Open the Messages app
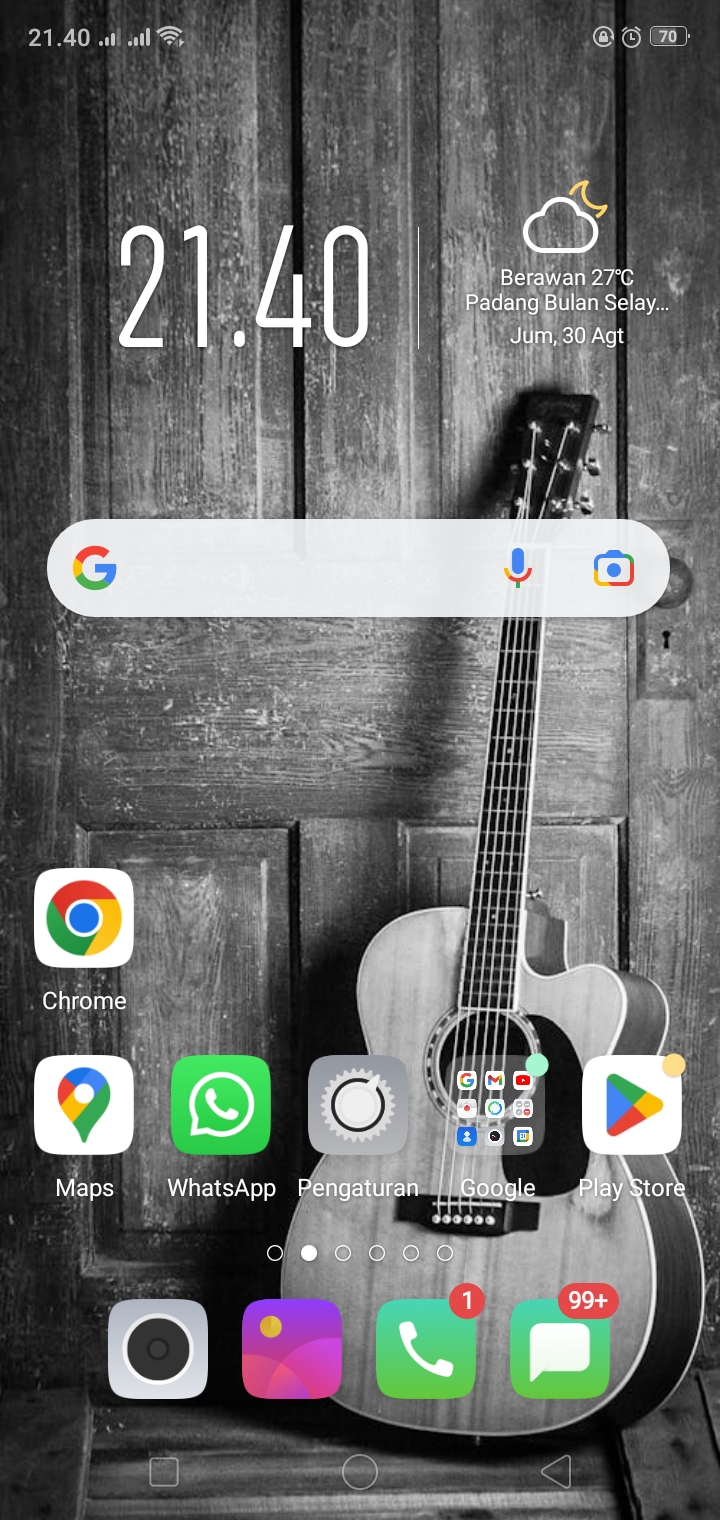Image resolution: width=720 pixels, height=1520 pixels. [x=560, y=1348]
